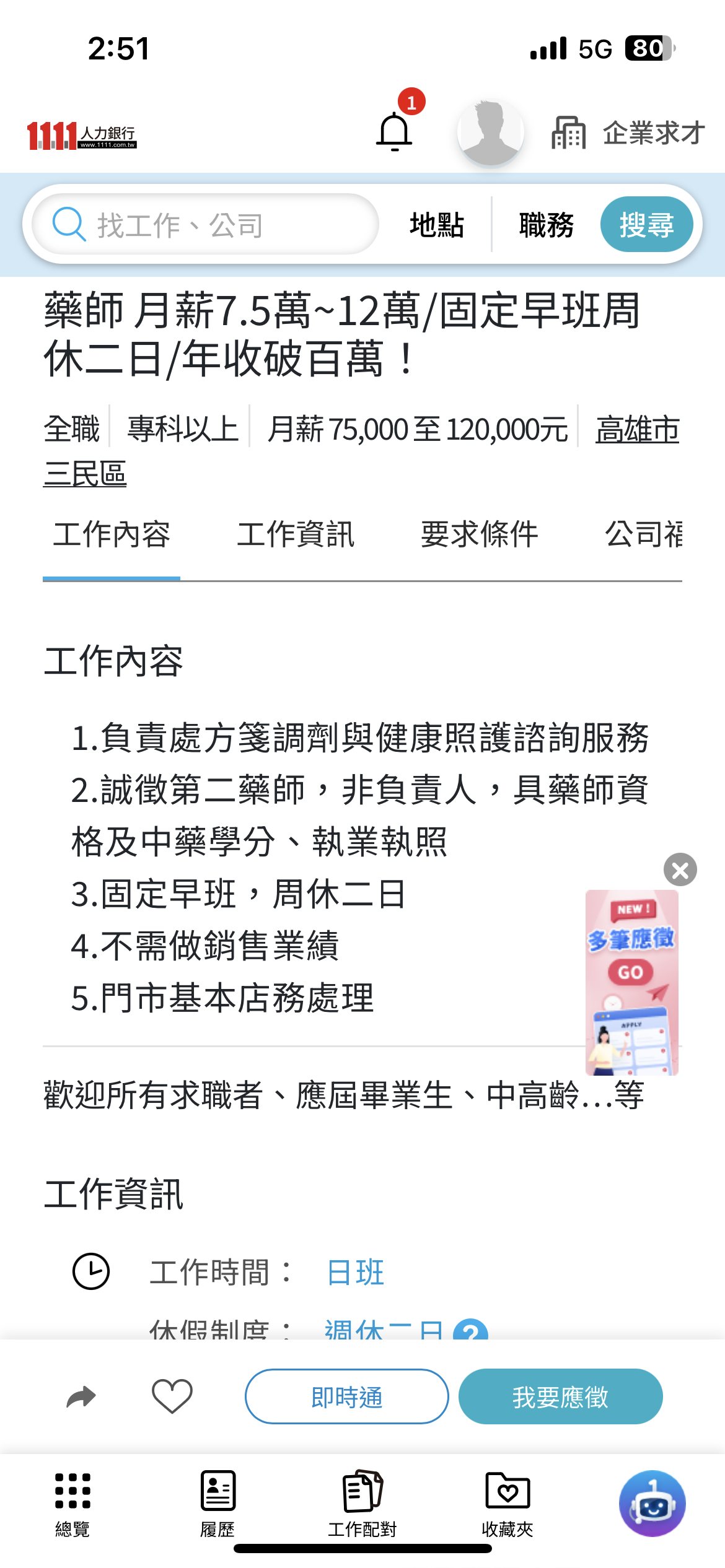Switch to the 要求條件 tab
Image resolution: width=725 pixels, height=1568 pixels.
pyautogui.click(x=479, y=534)
